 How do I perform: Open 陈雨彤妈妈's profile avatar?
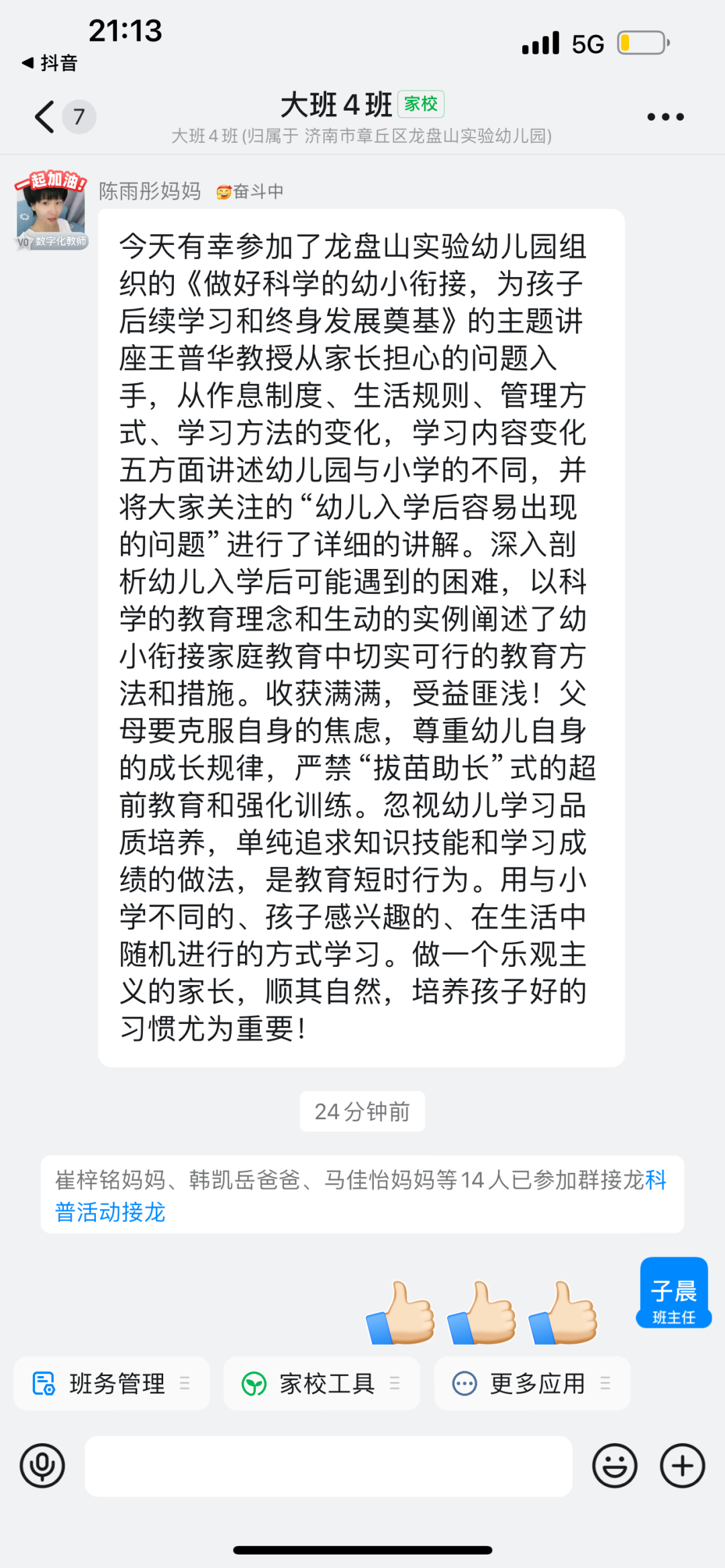[52, 211]
